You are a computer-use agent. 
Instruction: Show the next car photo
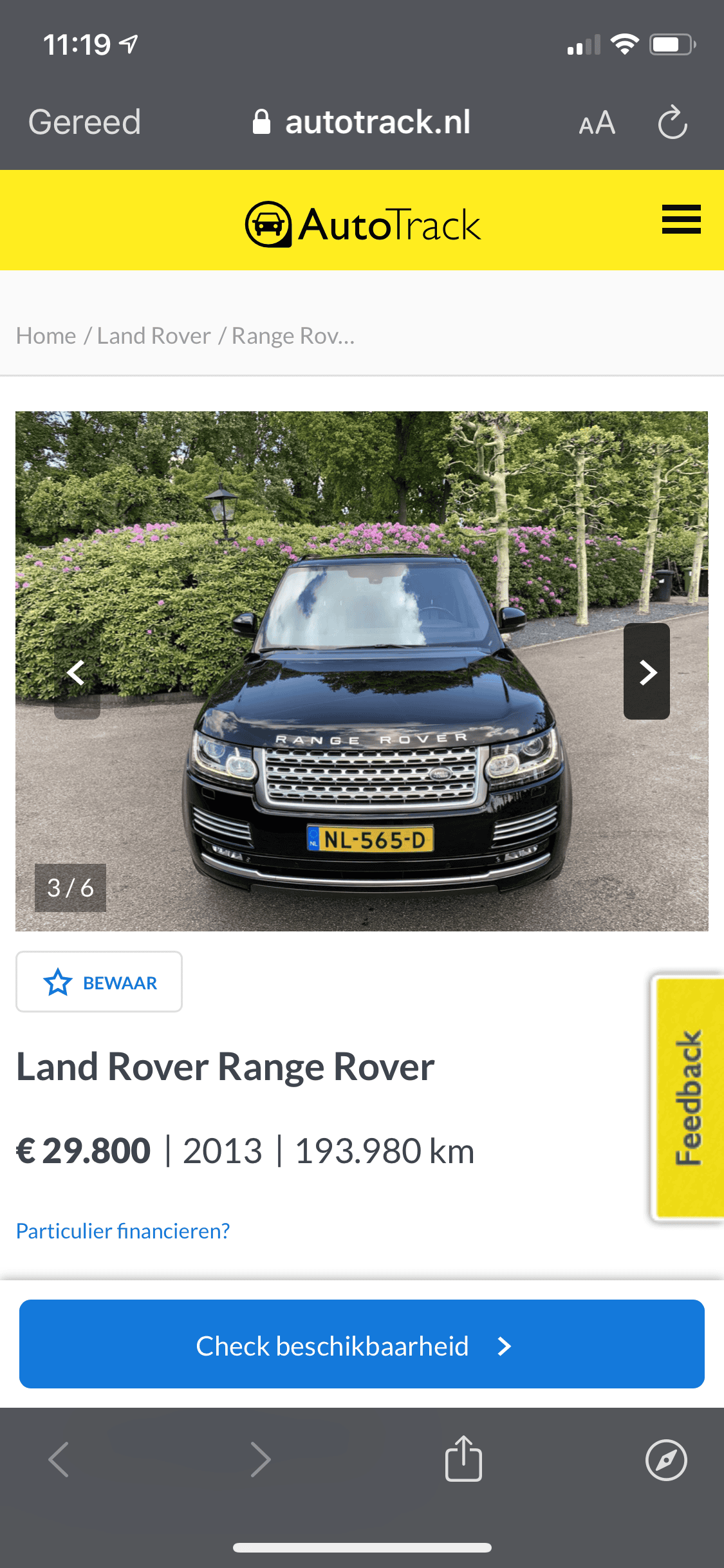[647, 671]
